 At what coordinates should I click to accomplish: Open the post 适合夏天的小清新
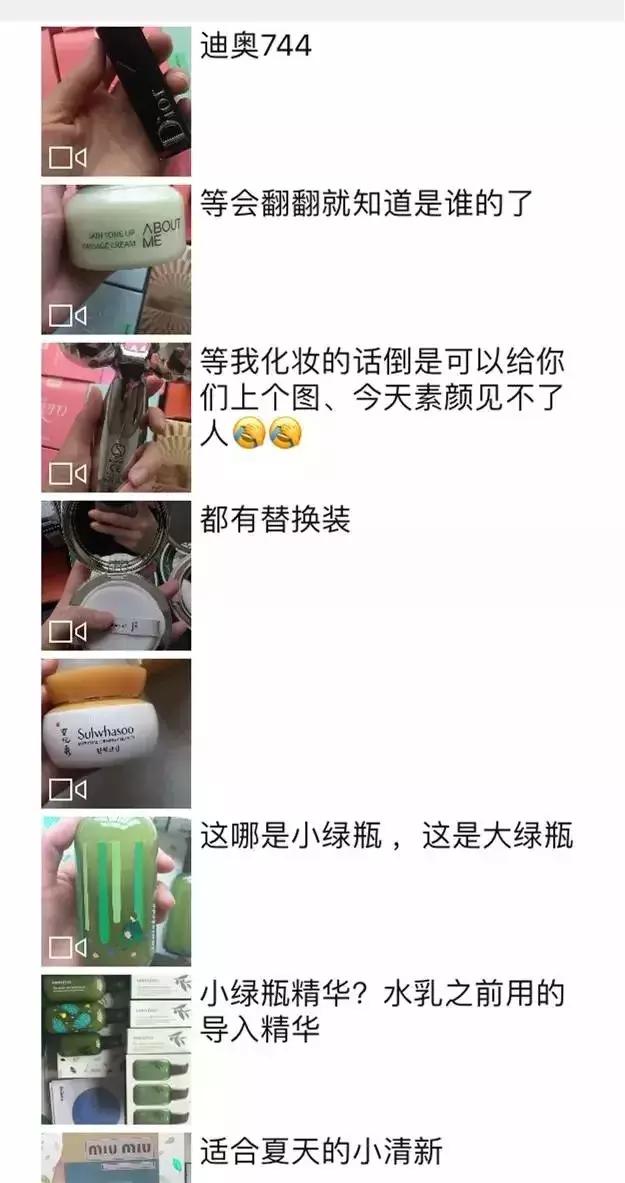pyautogui.click(x=116, y=1158)
